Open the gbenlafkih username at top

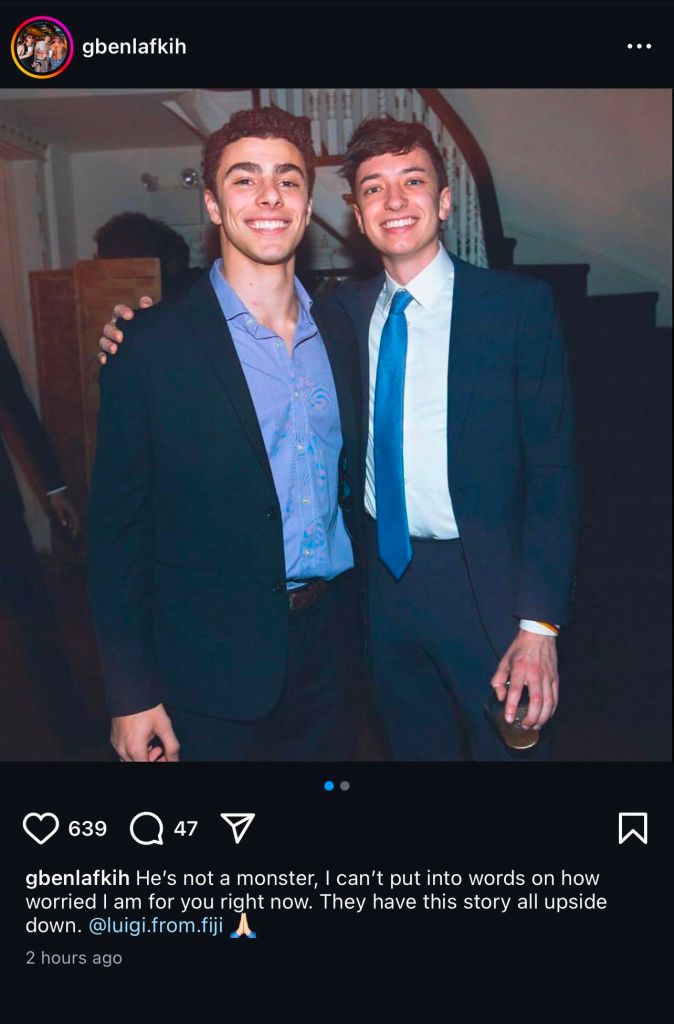(134, 47)
